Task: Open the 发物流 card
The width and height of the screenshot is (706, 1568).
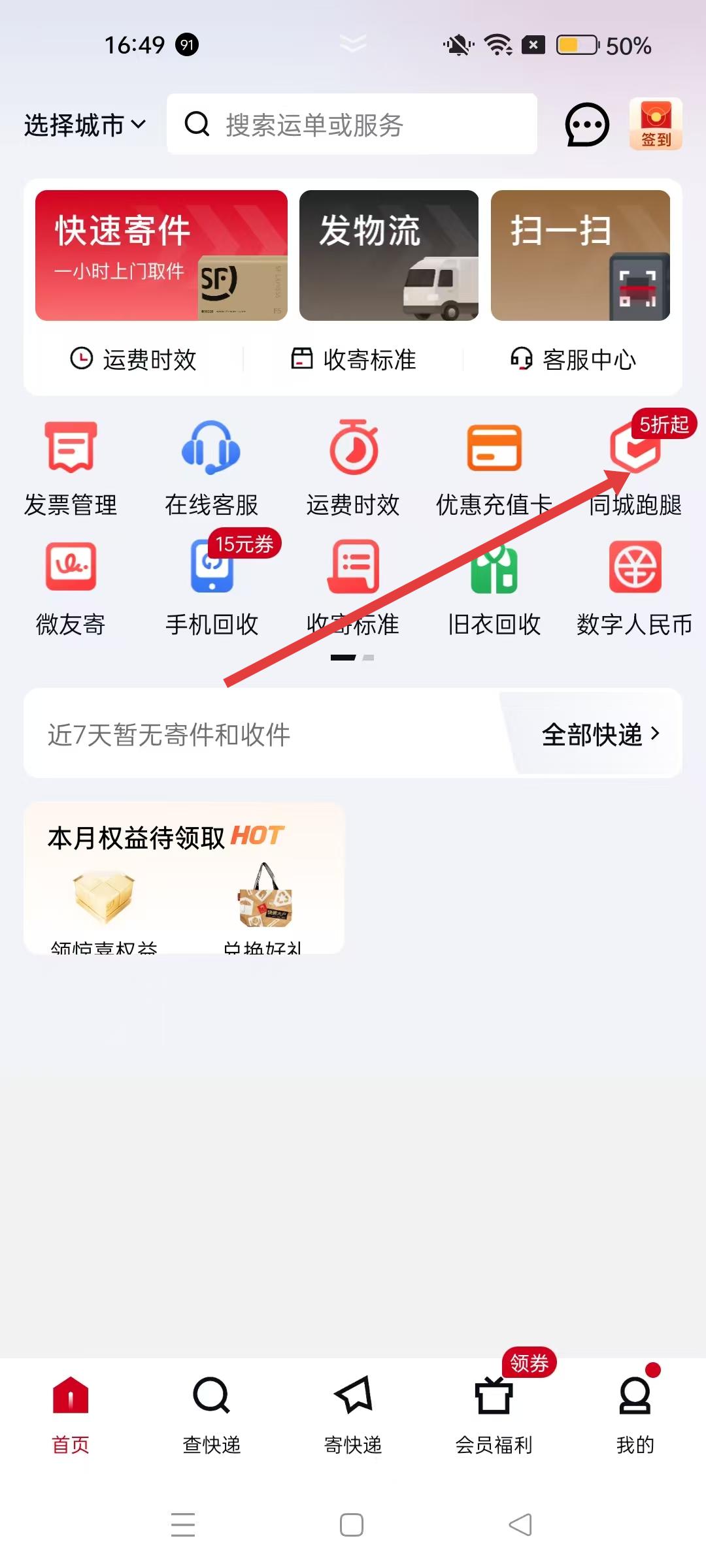Action: point(389,255)
